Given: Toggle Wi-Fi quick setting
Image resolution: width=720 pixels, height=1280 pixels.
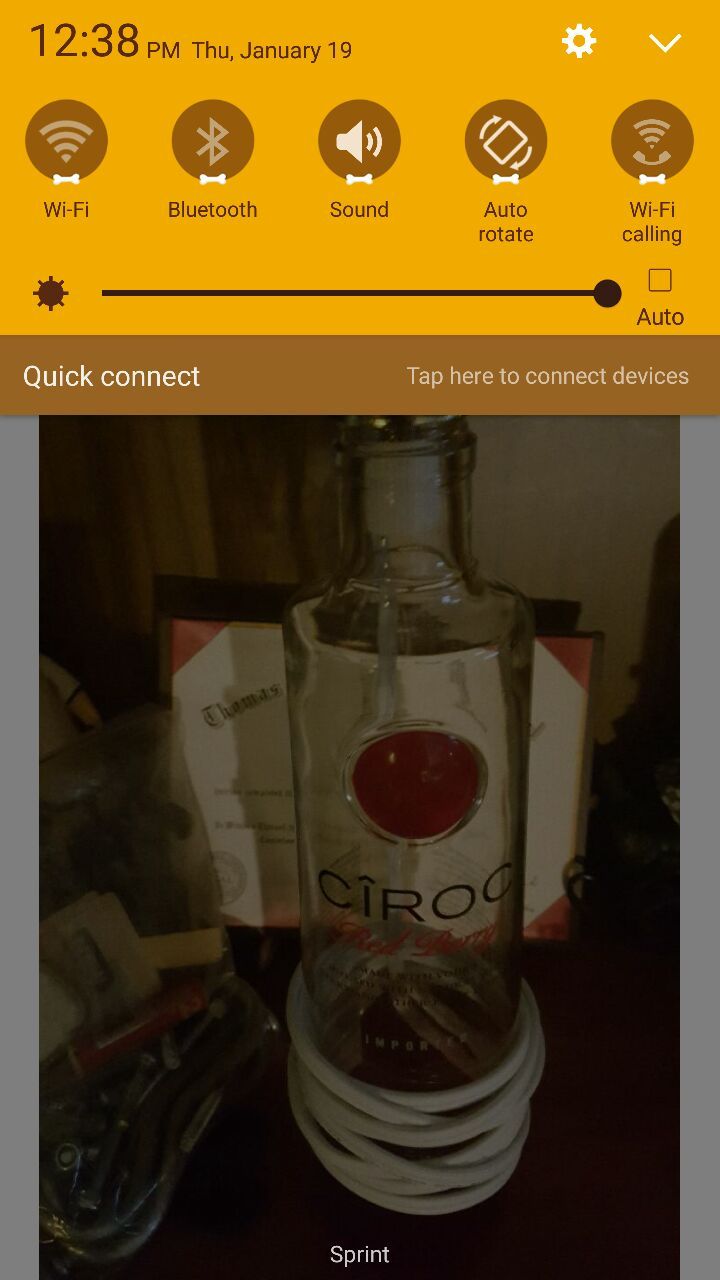Looking at the screenshot, I should (x=66, y=141).
